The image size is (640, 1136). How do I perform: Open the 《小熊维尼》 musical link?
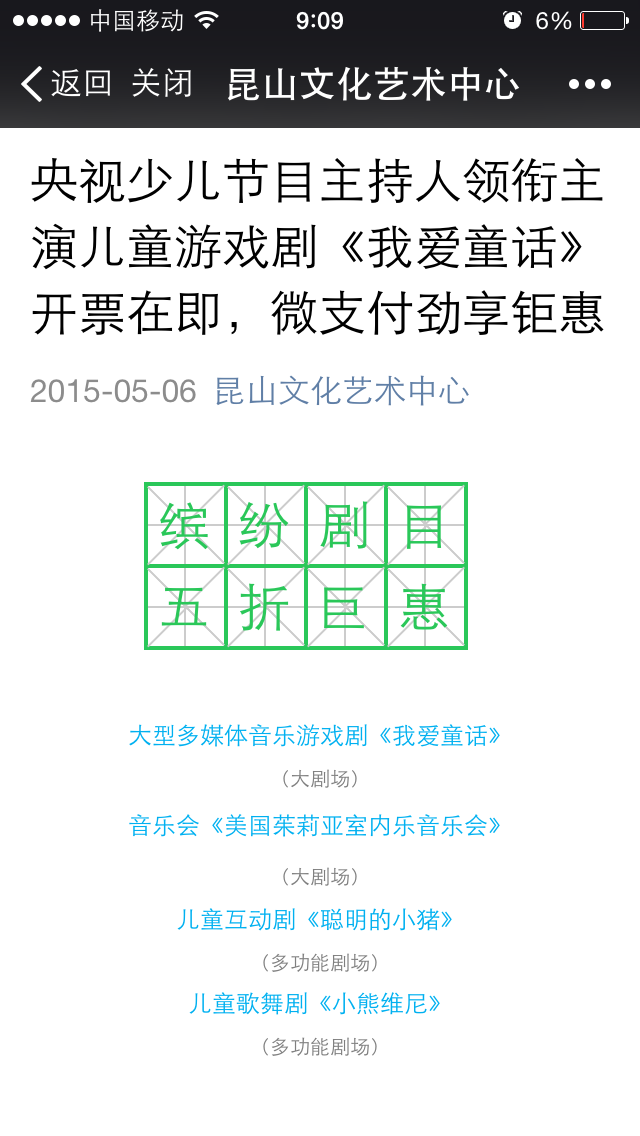[x=315, y=1003]
